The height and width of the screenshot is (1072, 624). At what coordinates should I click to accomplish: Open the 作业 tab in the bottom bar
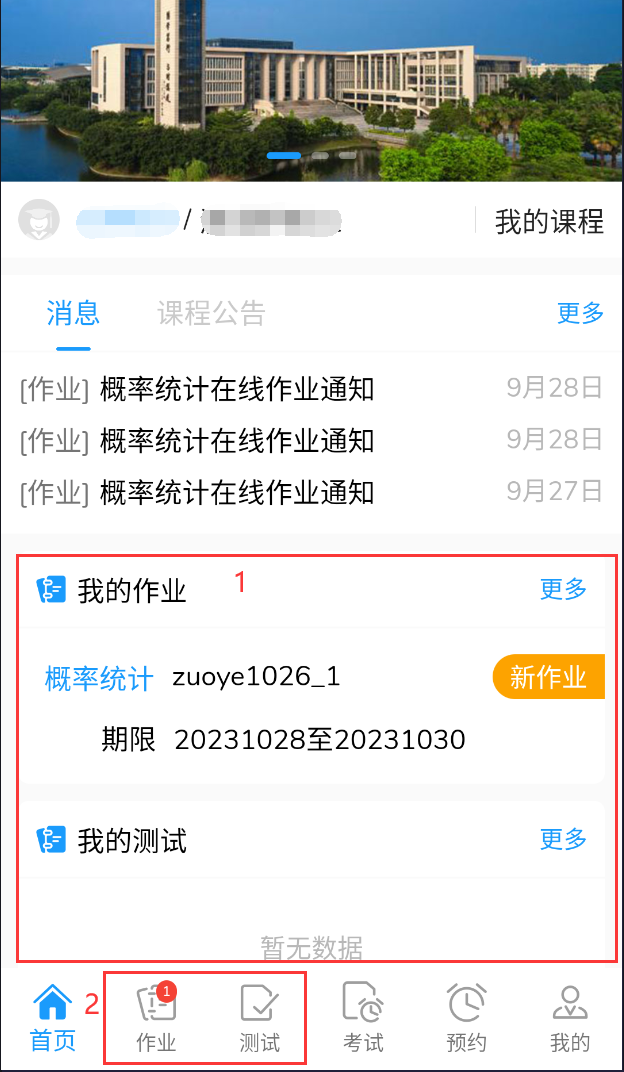click(156, 1016)
